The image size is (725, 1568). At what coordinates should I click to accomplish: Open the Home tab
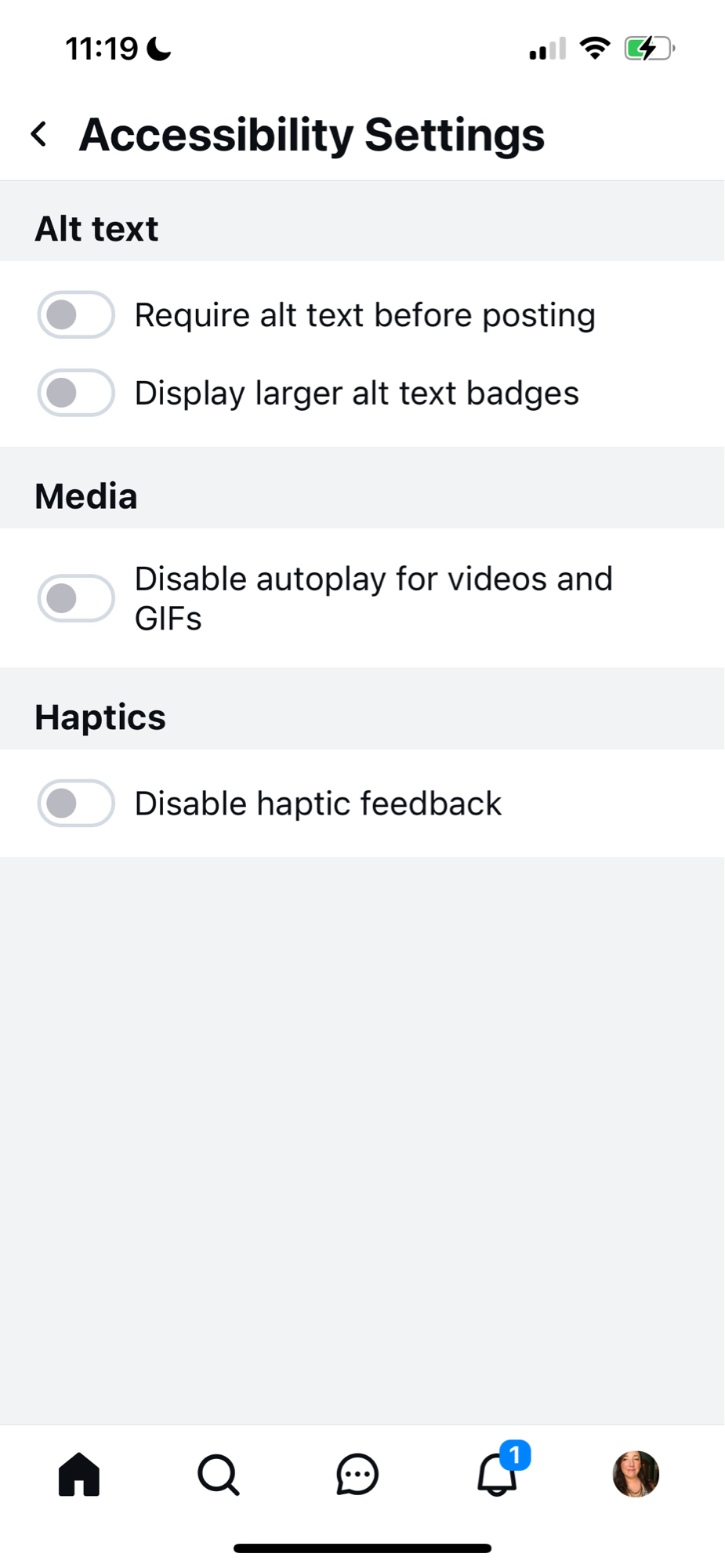click(79, 1475)
